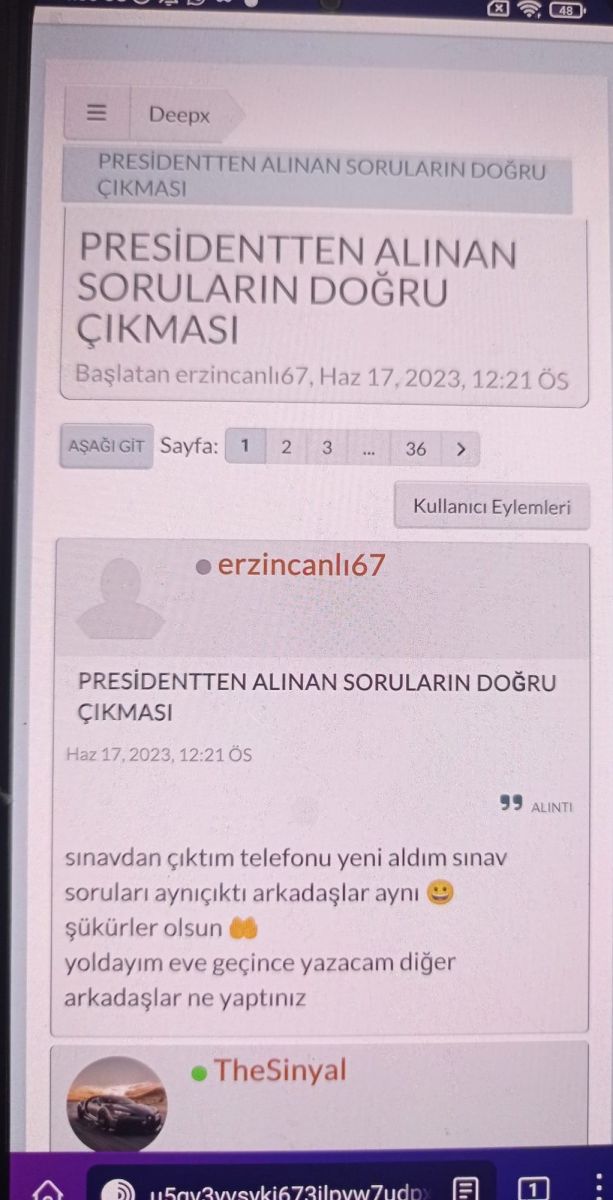Open the last page, 36
Image resolution: width=613 pixels, height=1200 pixels.
(415, 448)
